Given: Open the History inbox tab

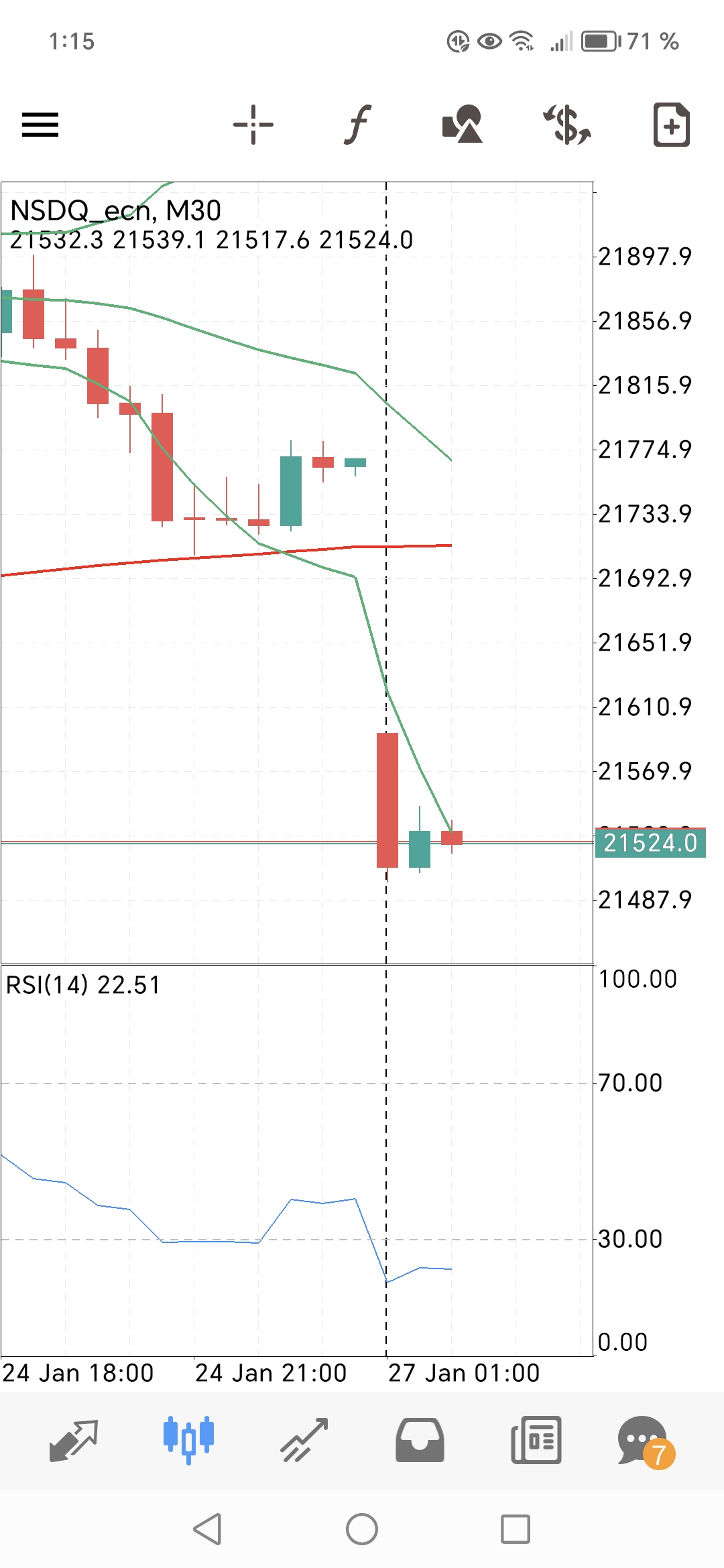Looking at the screenshot, I should [x=420, y=1441].
